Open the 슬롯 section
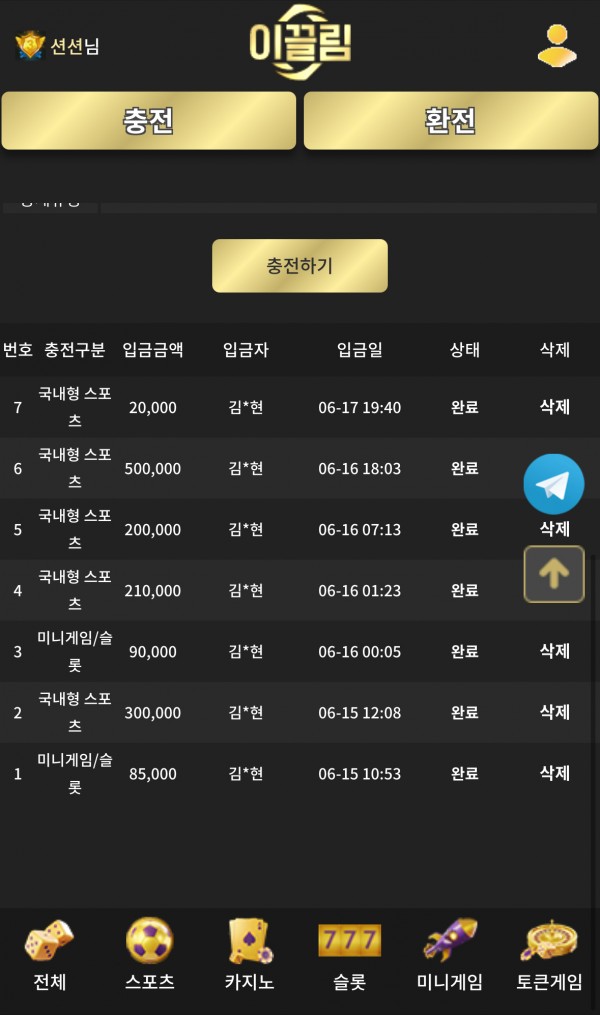600x1015 pixels. point(349,955)
